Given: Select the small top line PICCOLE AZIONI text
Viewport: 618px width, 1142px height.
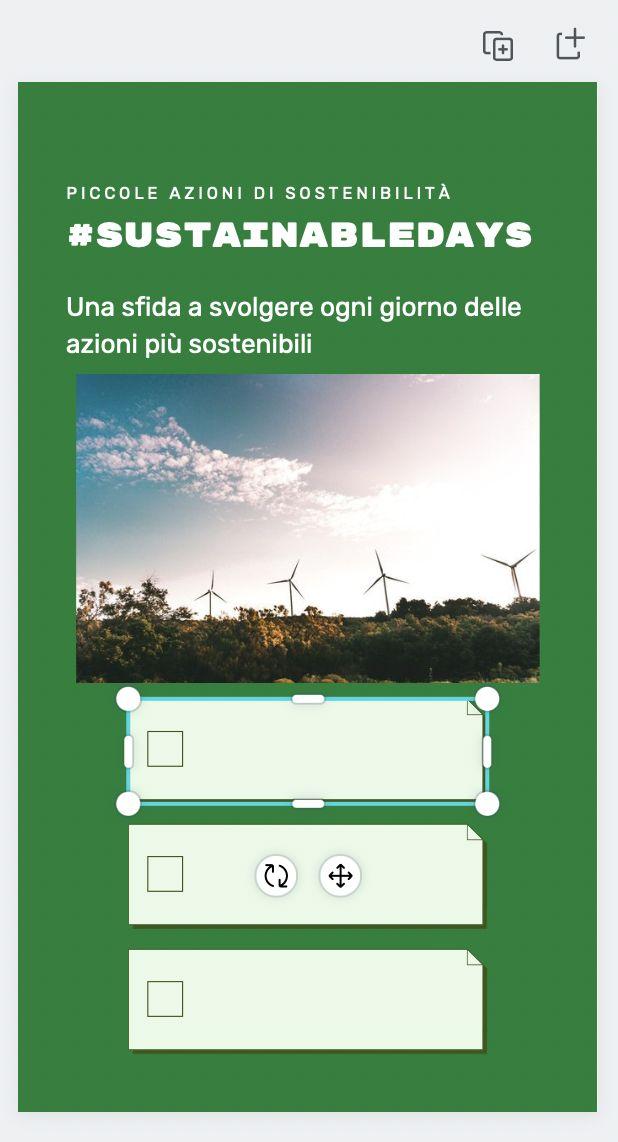Looking at the screenshot, I should click(x=259, y=192).
